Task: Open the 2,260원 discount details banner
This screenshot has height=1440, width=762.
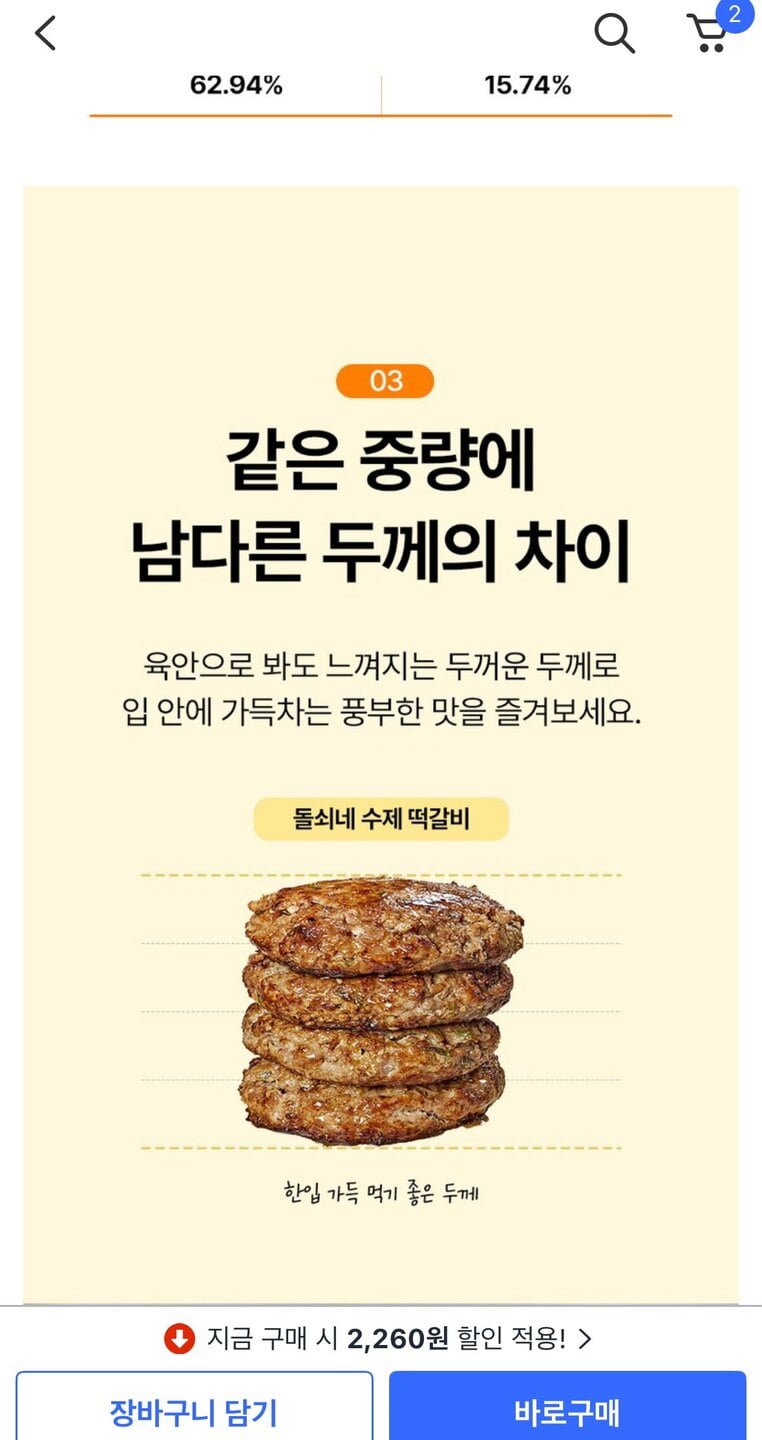Action: pyautogui.click(x=379, y=1338)
